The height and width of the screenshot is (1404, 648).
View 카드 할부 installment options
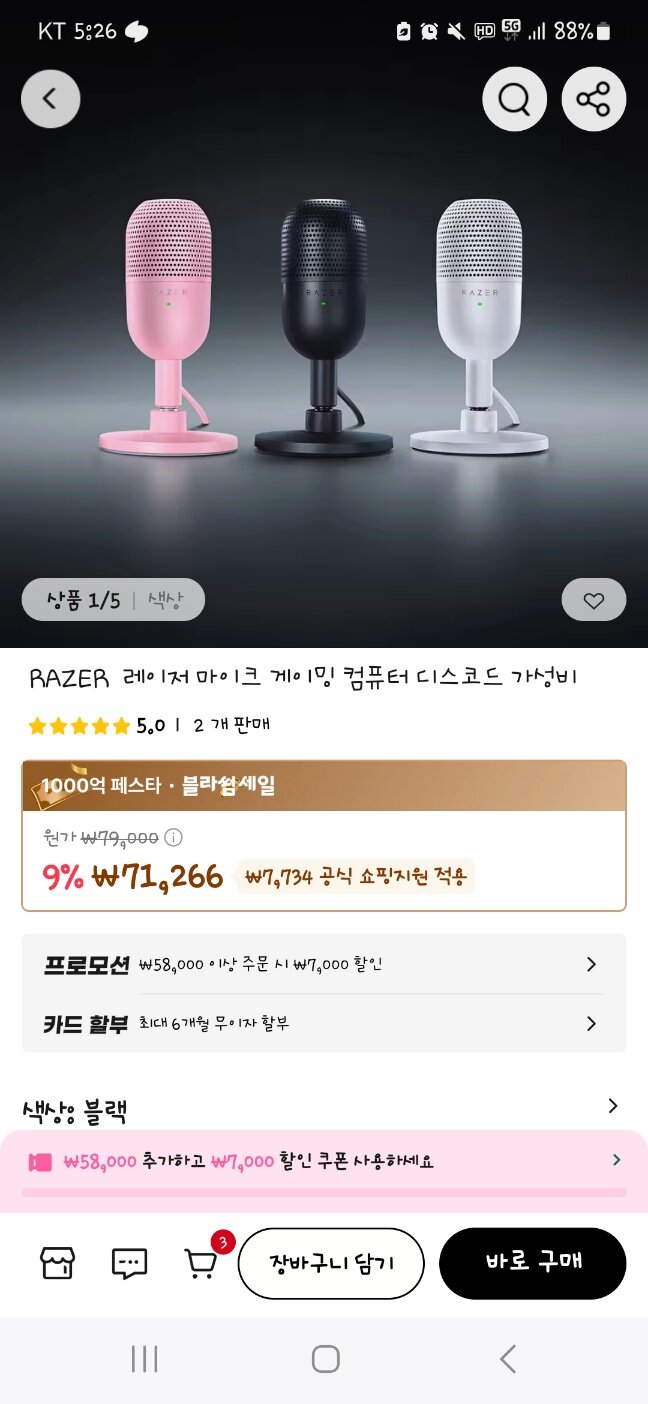(324, 1023)
